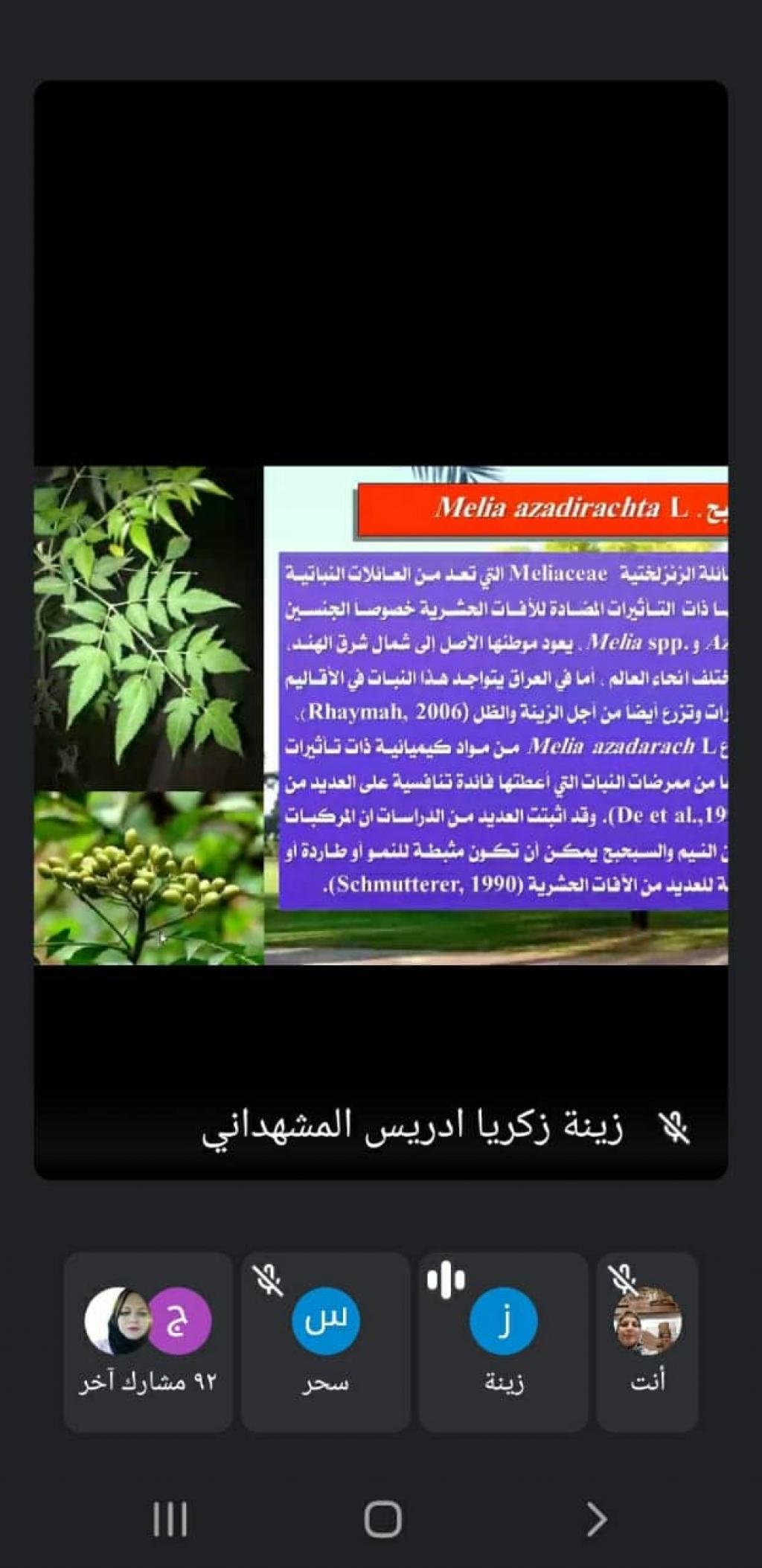The width and height of the screenshot is (762, 1568).
Task: Select the participant tile زينة
Action: click(x=503, y=1341)
